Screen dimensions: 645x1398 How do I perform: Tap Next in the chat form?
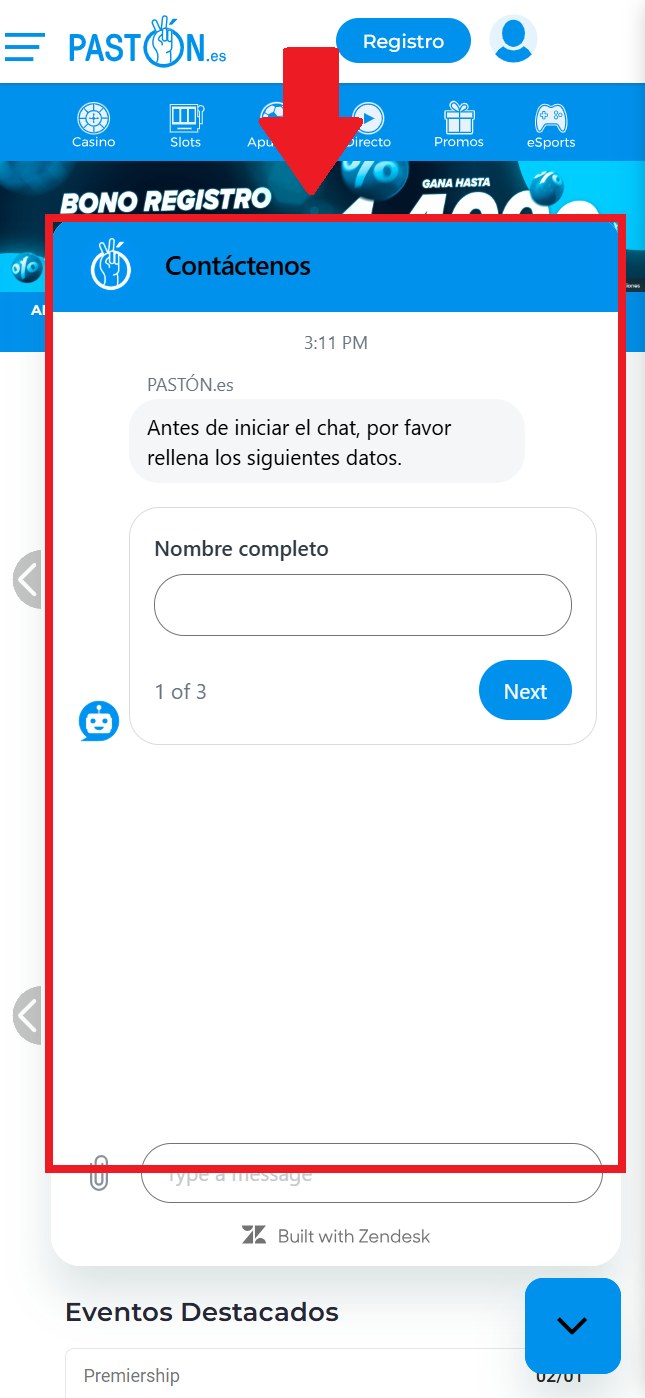[525, 691]
